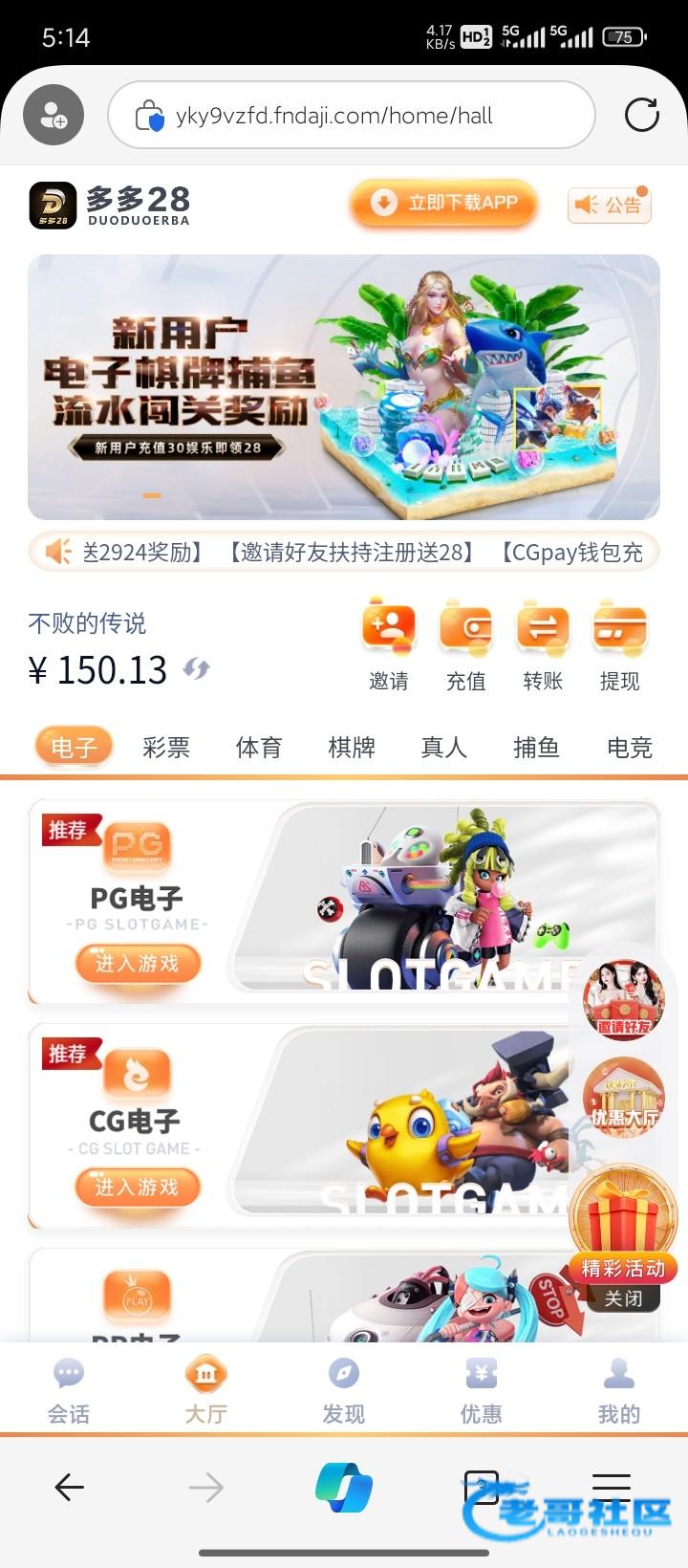688x1568 pixels.
Task: Enter the PG电子 game via 进入游戏
Action: pyautogui.click(x=138, y=963)
